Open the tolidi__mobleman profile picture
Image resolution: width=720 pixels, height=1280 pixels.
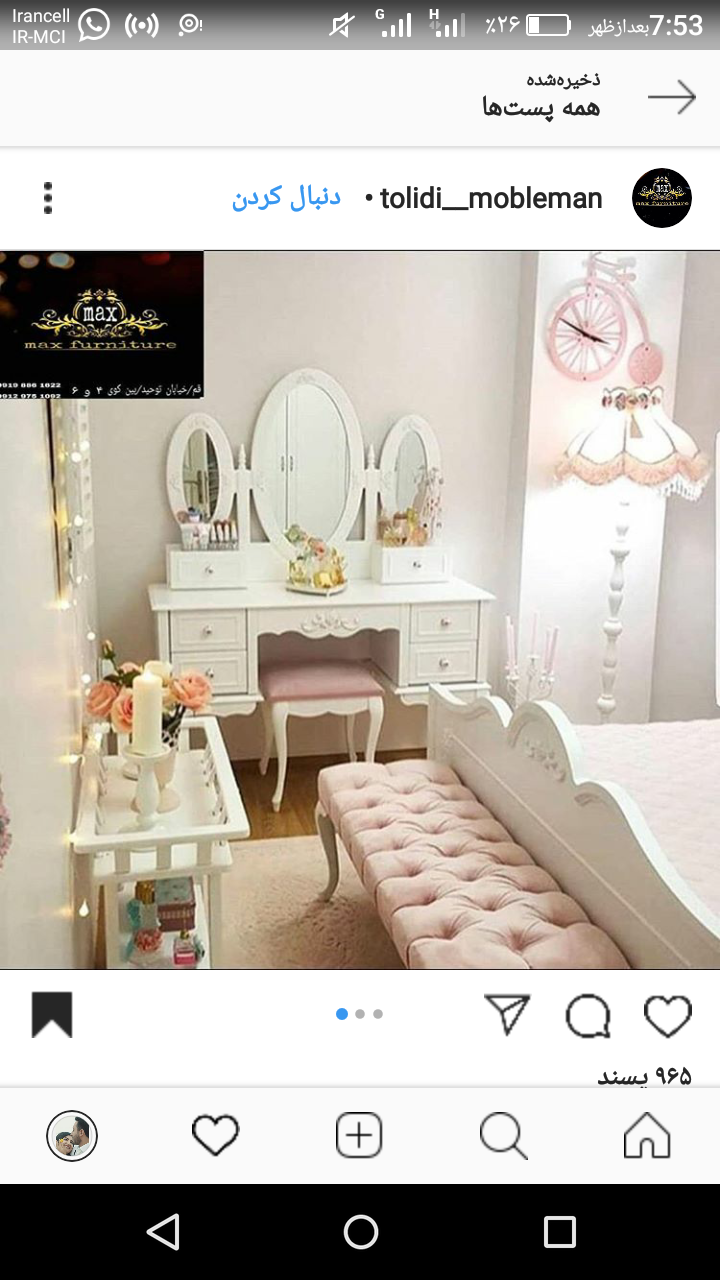click(662, 198)
